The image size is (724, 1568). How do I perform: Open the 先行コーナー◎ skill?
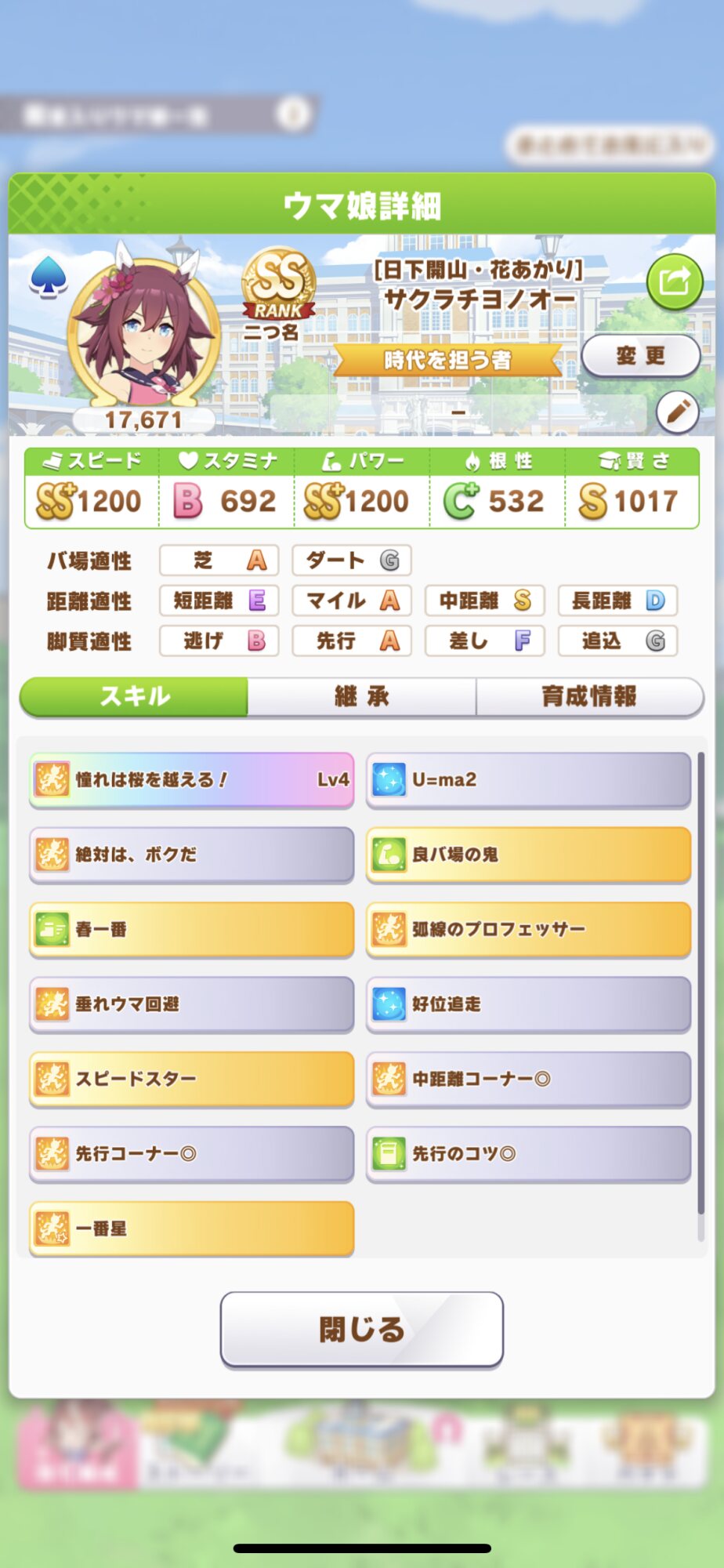(x=191, y=1153)
